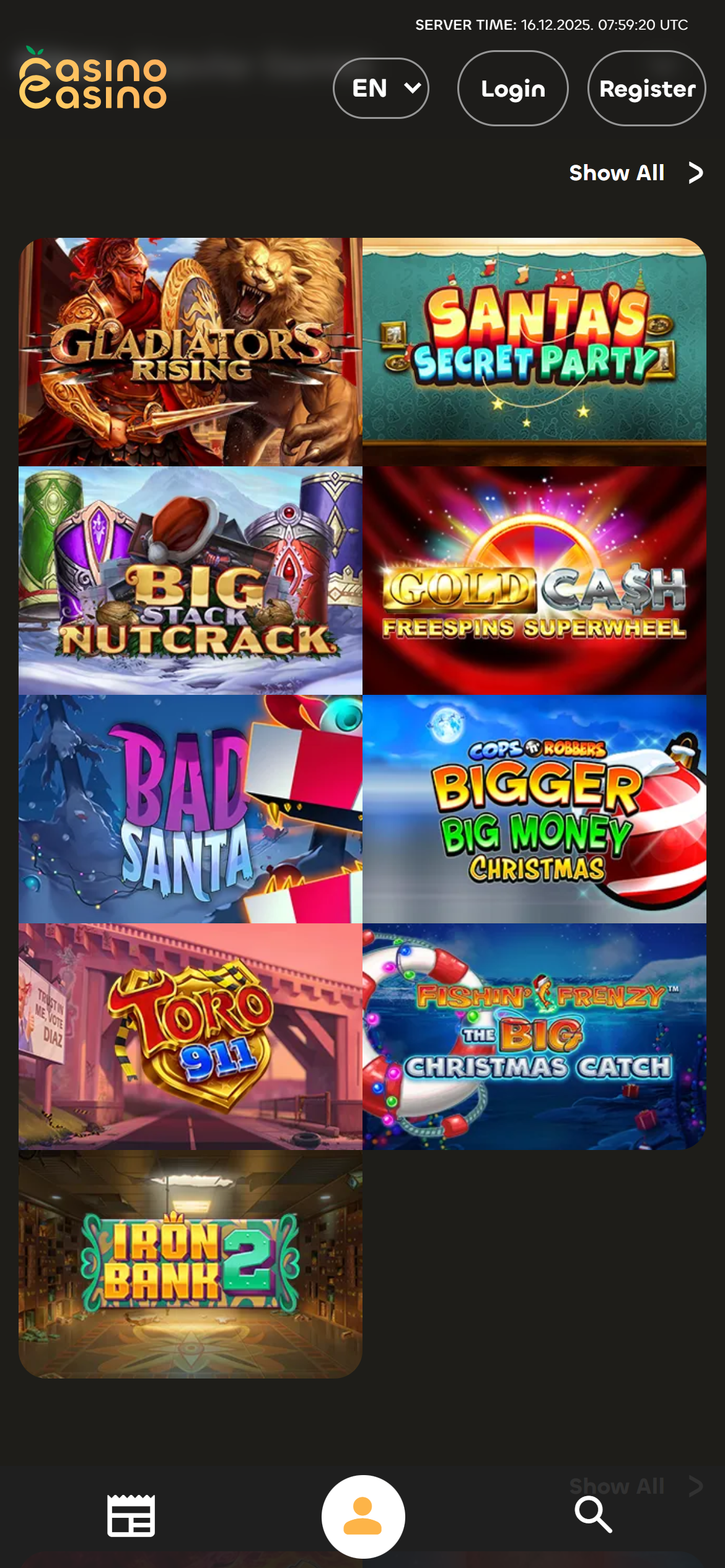This screenshot has height=1568, width=725.
Task: Play Bigger Big Money Christmas
Action: pos(534,809)
